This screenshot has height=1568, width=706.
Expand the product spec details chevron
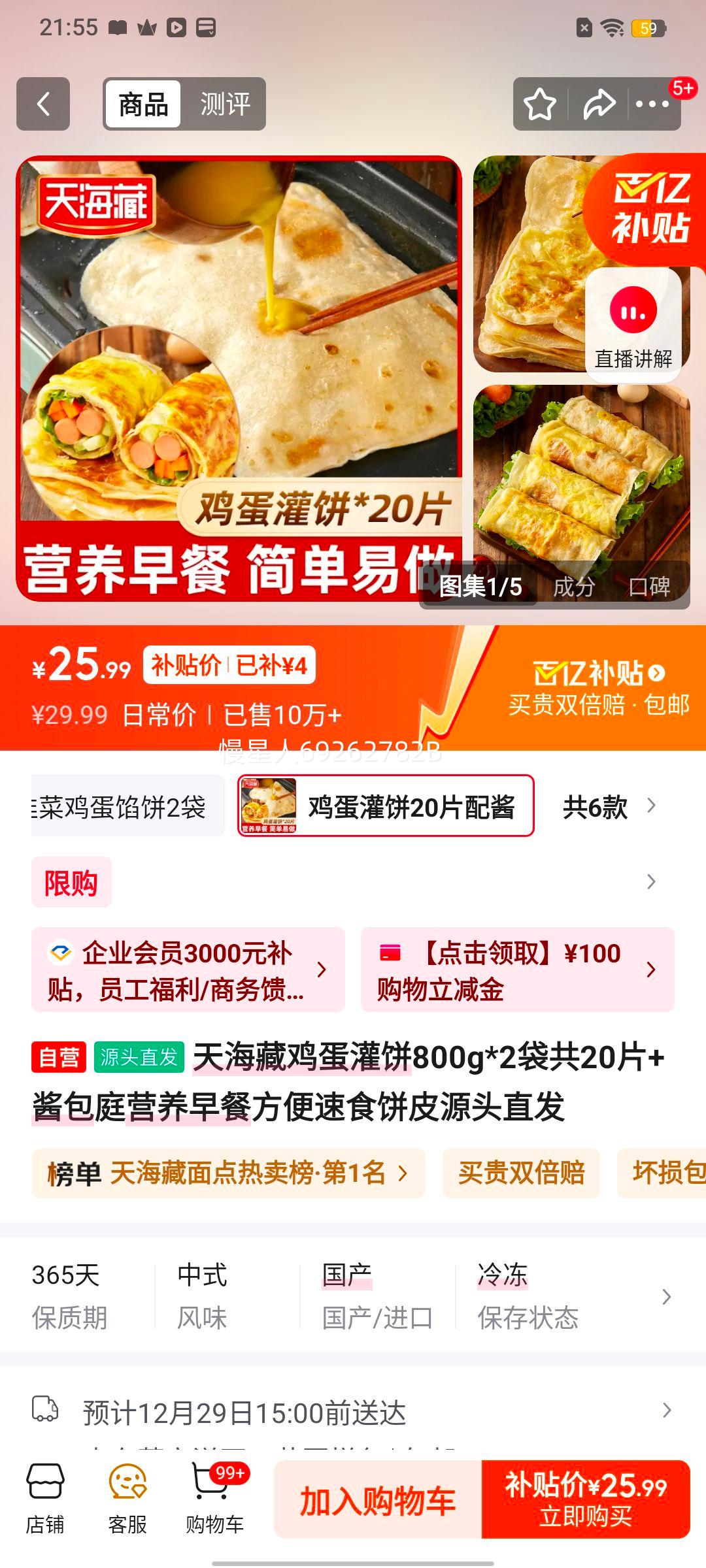tap(665, 1297)
